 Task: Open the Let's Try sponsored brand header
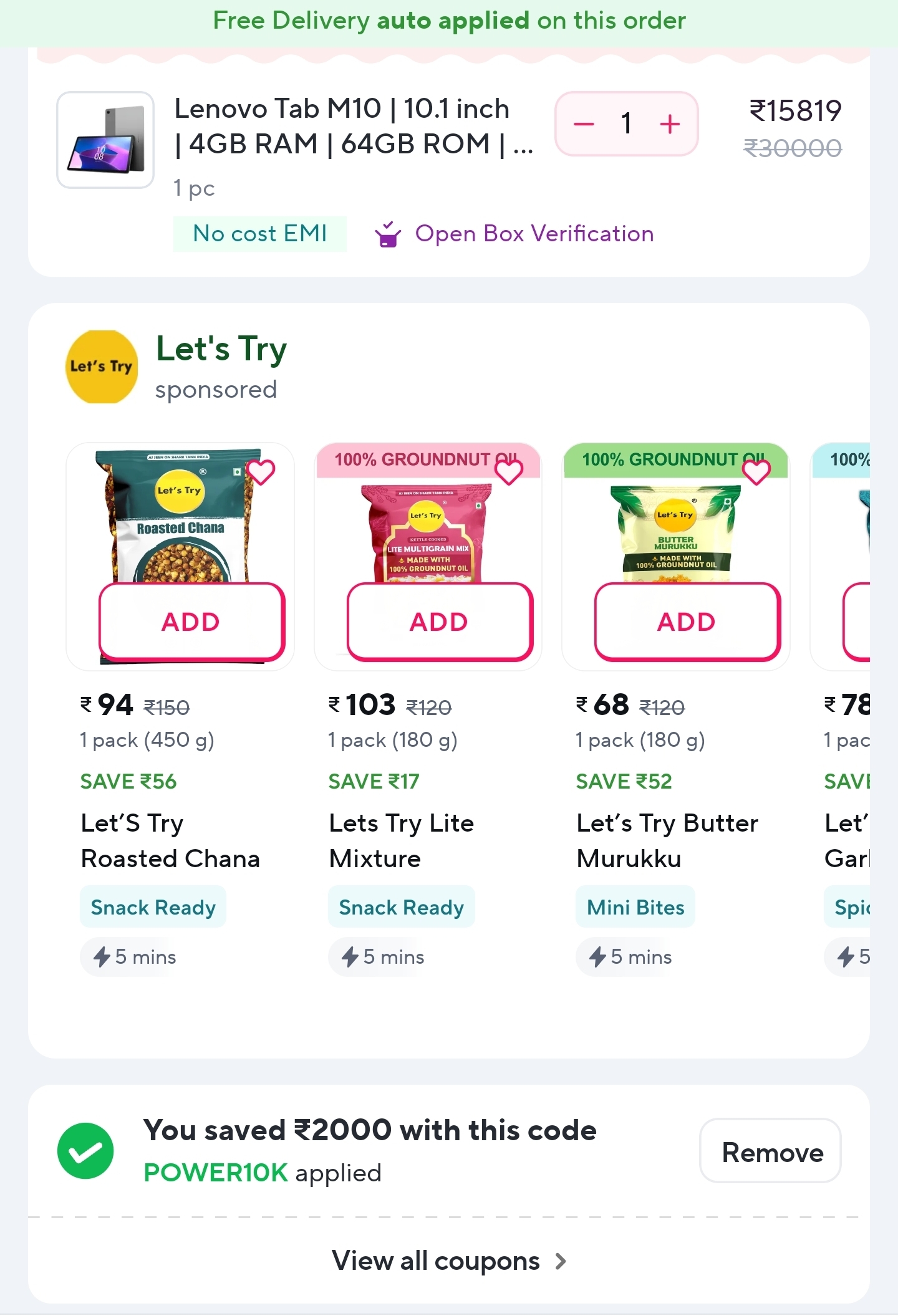(221, 367)
